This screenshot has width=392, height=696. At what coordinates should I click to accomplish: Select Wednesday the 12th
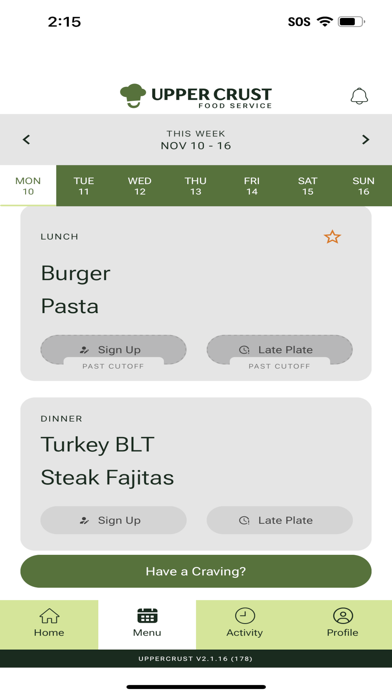tap(140, 186)
